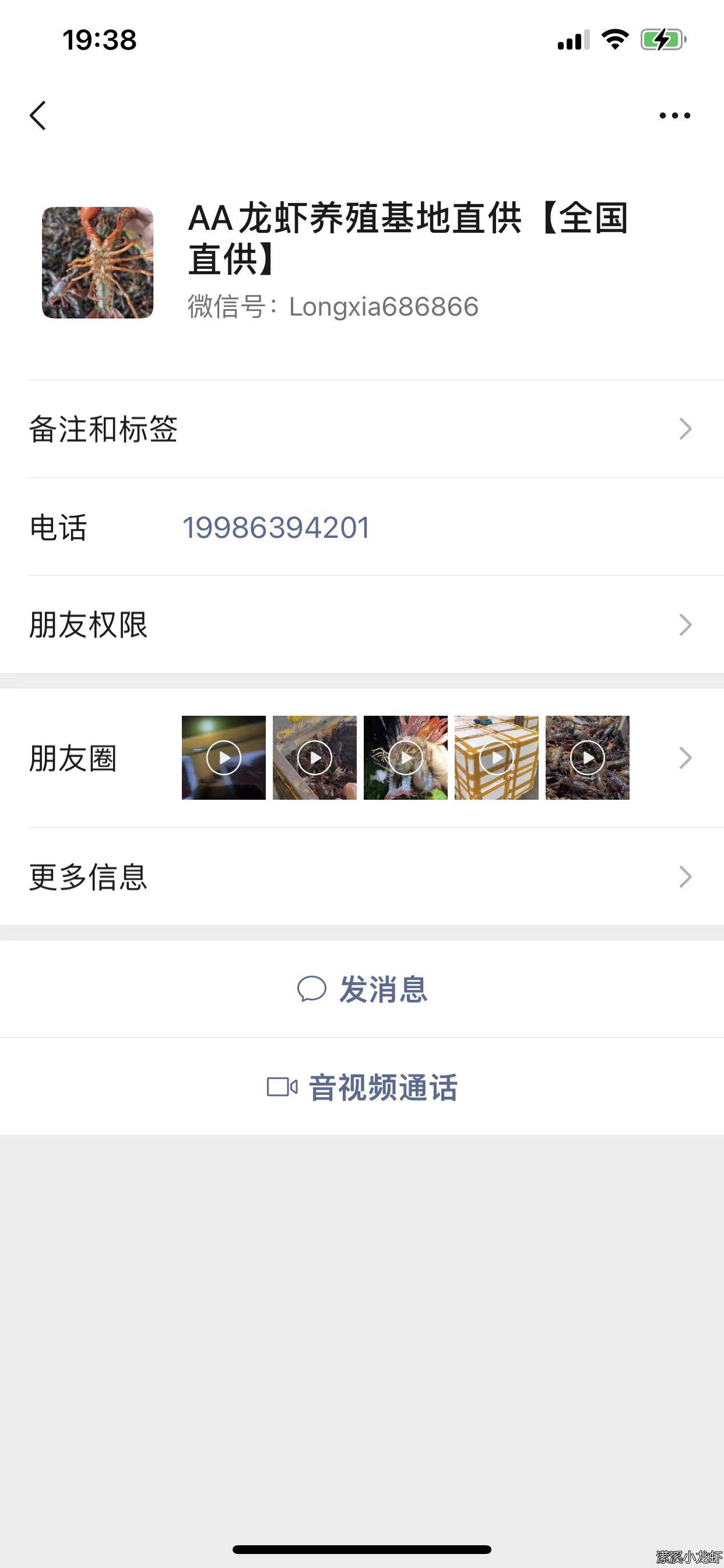Image resolution: width=724 pixels, height=1568 pixels.
Task: Tap the contact's crayfish avatar photo
Action: [x=99, y=262]
